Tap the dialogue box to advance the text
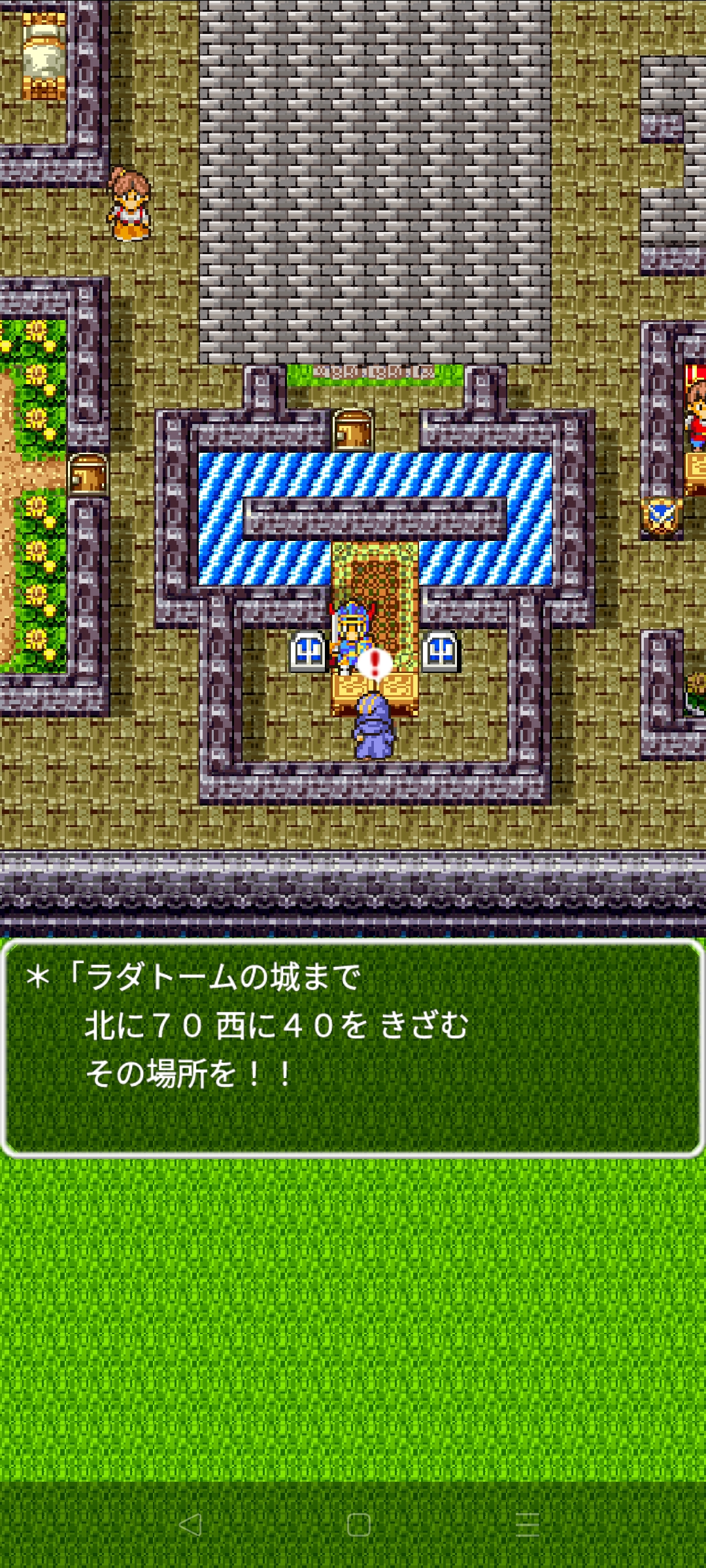The image size is (706, 1568). pos(353,1048)
